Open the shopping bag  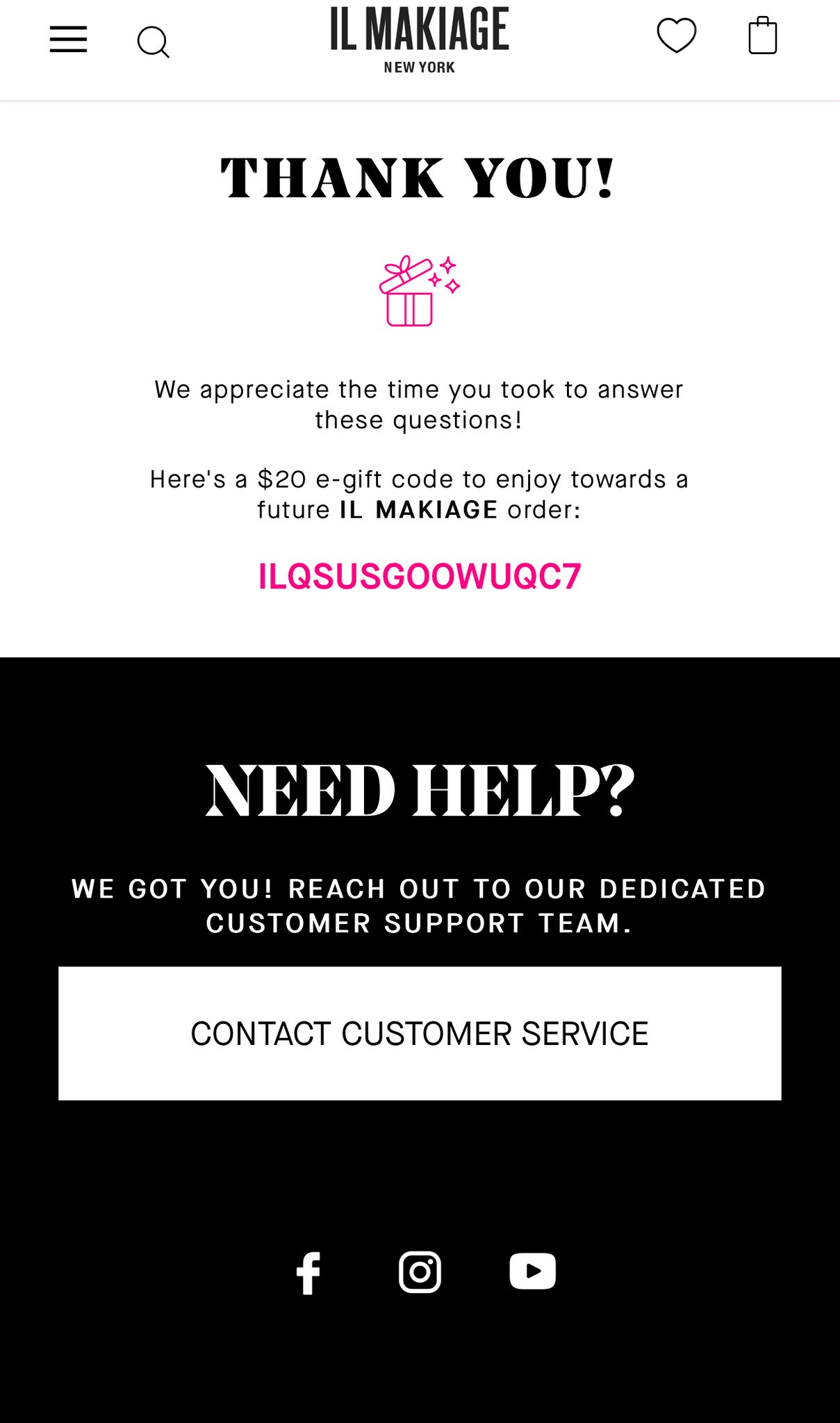(x=762, y=36)
